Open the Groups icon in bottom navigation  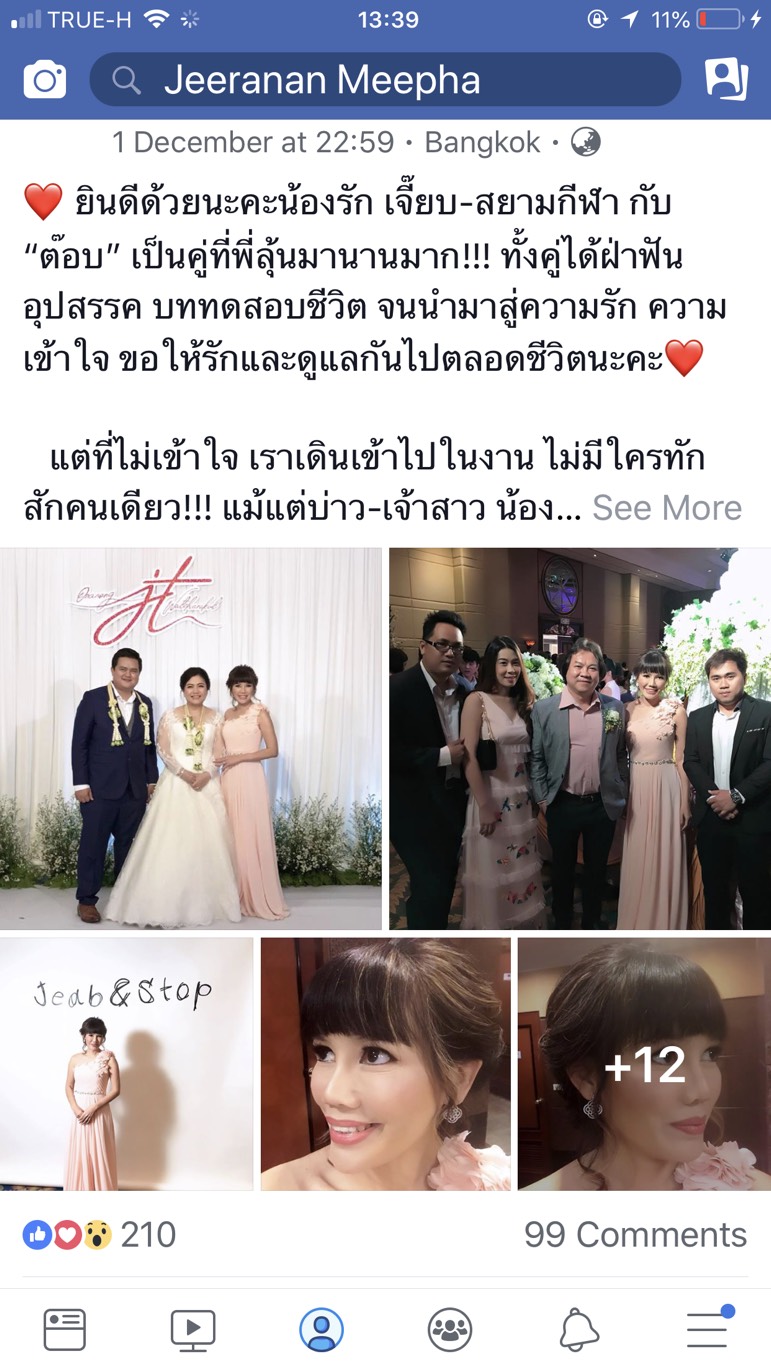coord(450,1329)
